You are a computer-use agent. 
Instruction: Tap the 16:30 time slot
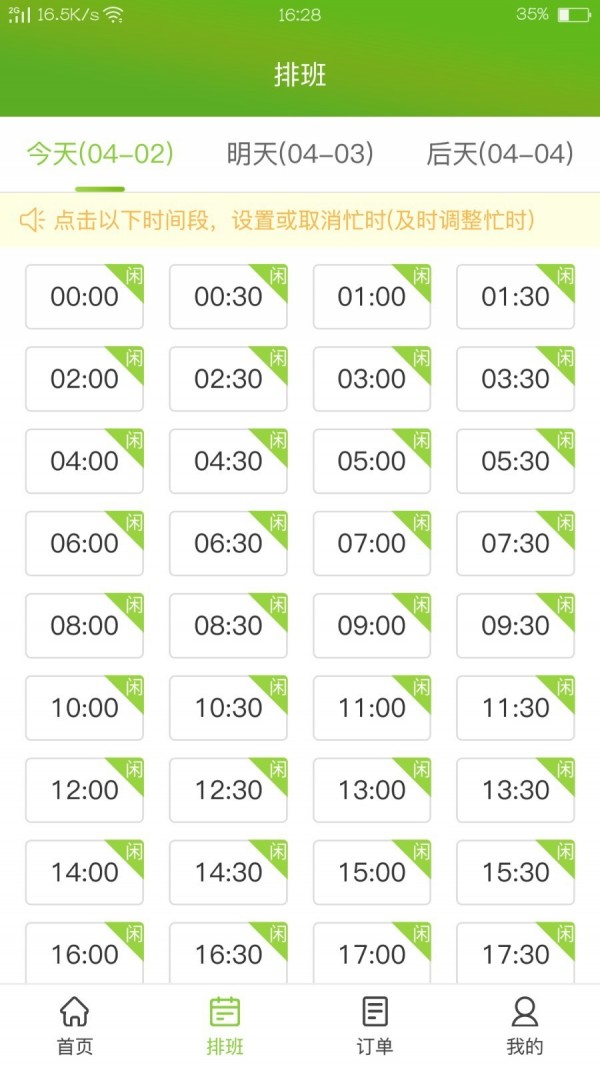point(228,953)
